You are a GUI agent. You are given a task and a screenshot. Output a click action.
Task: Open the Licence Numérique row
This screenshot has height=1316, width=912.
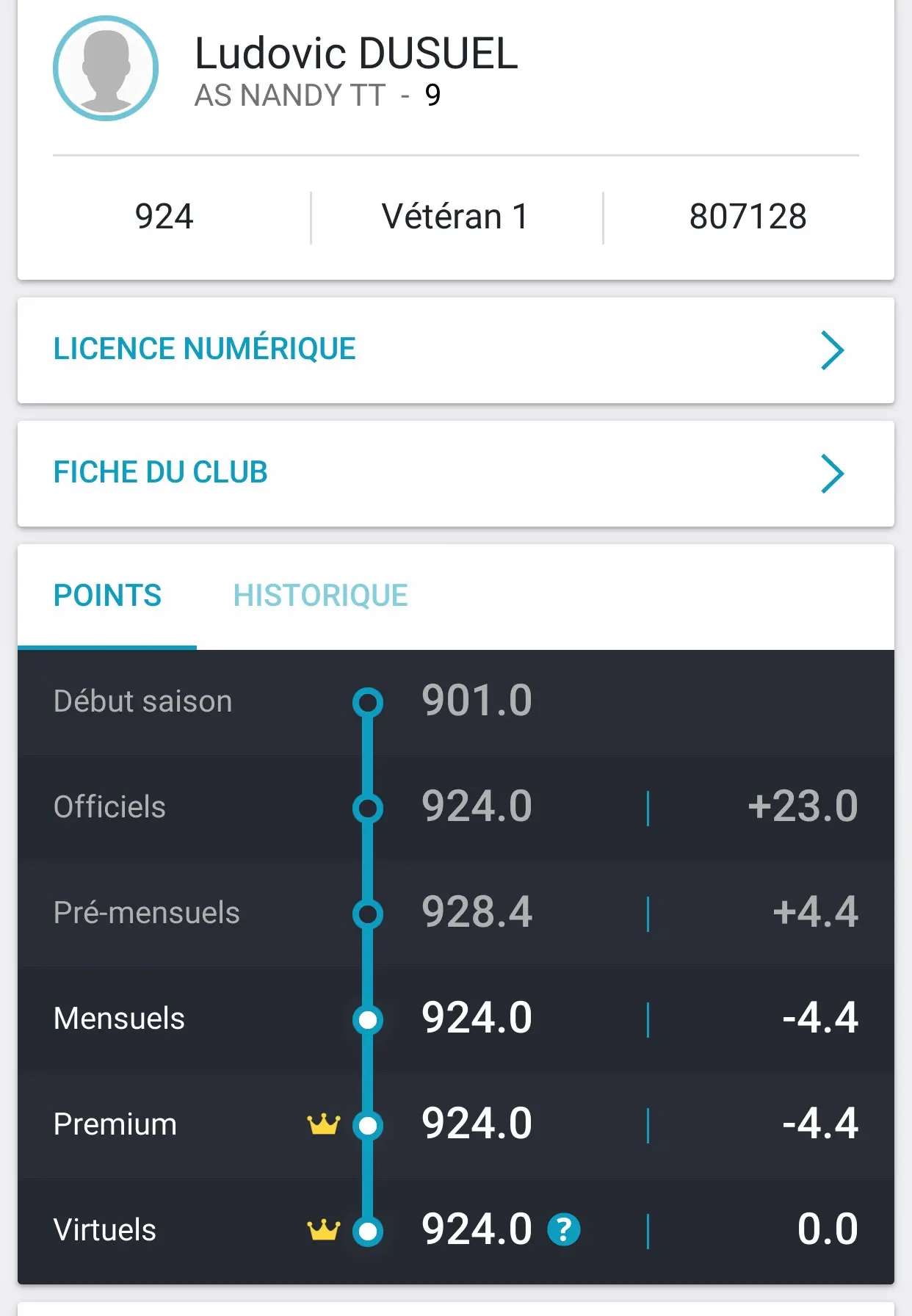click(455, 350)
